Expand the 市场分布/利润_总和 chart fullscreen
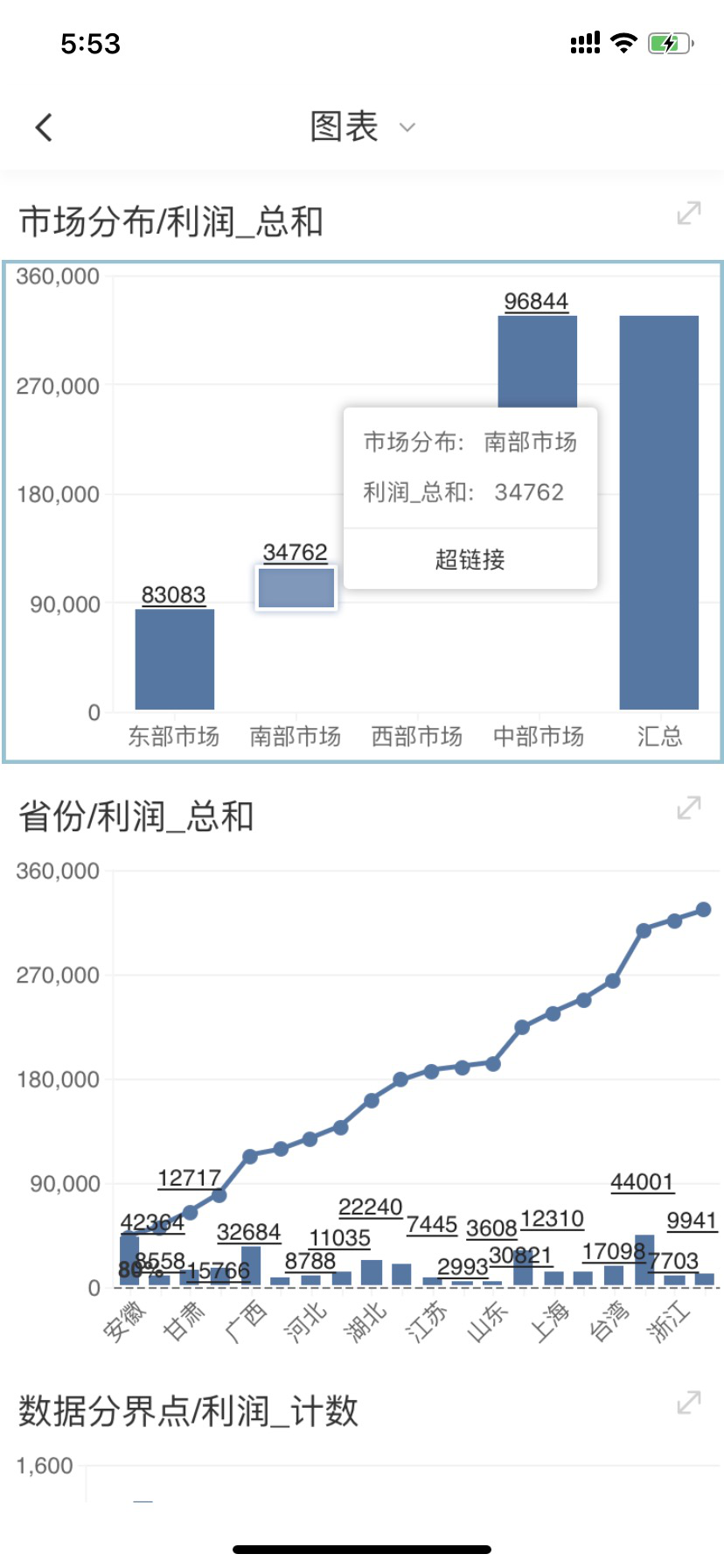 tap(689, 213)
